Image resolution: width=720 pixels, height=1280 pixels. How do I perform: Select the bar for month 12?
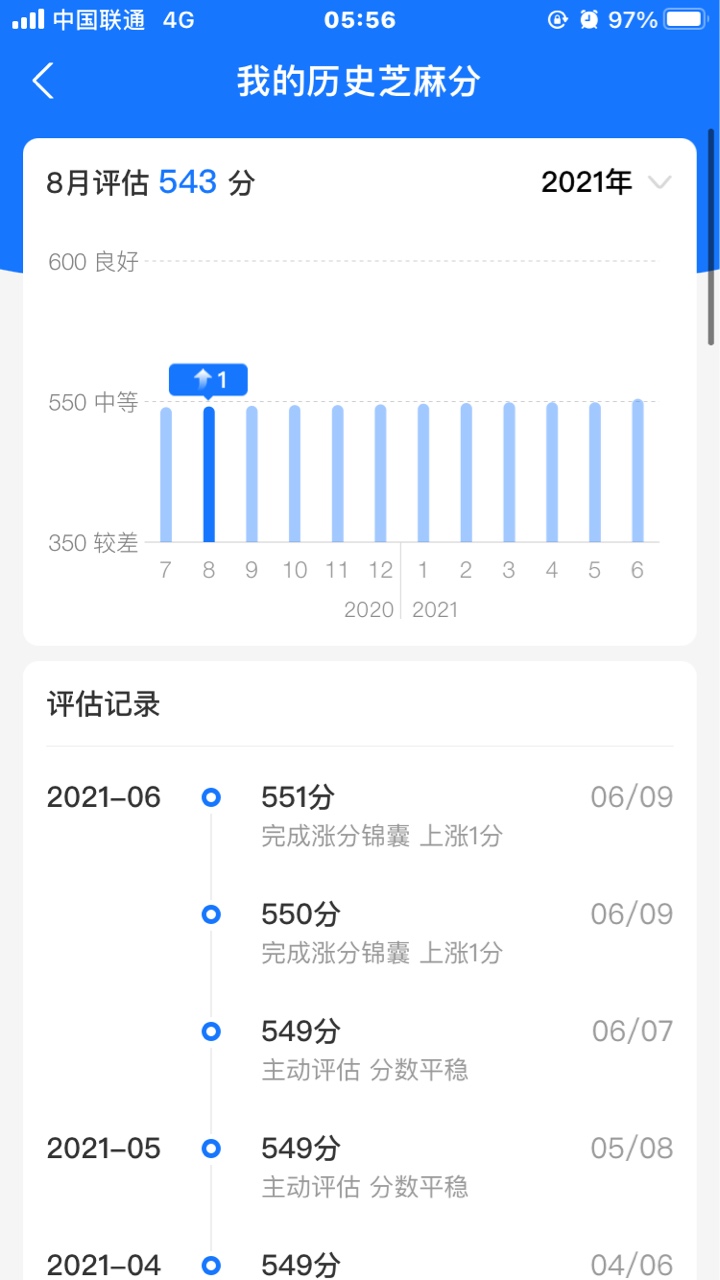pos(380,474)
